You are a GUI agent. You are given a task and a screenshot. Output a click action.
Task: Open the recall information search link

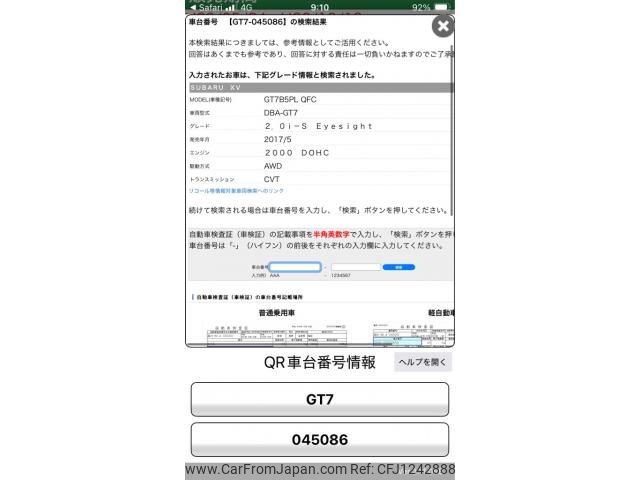click(236, 190)
